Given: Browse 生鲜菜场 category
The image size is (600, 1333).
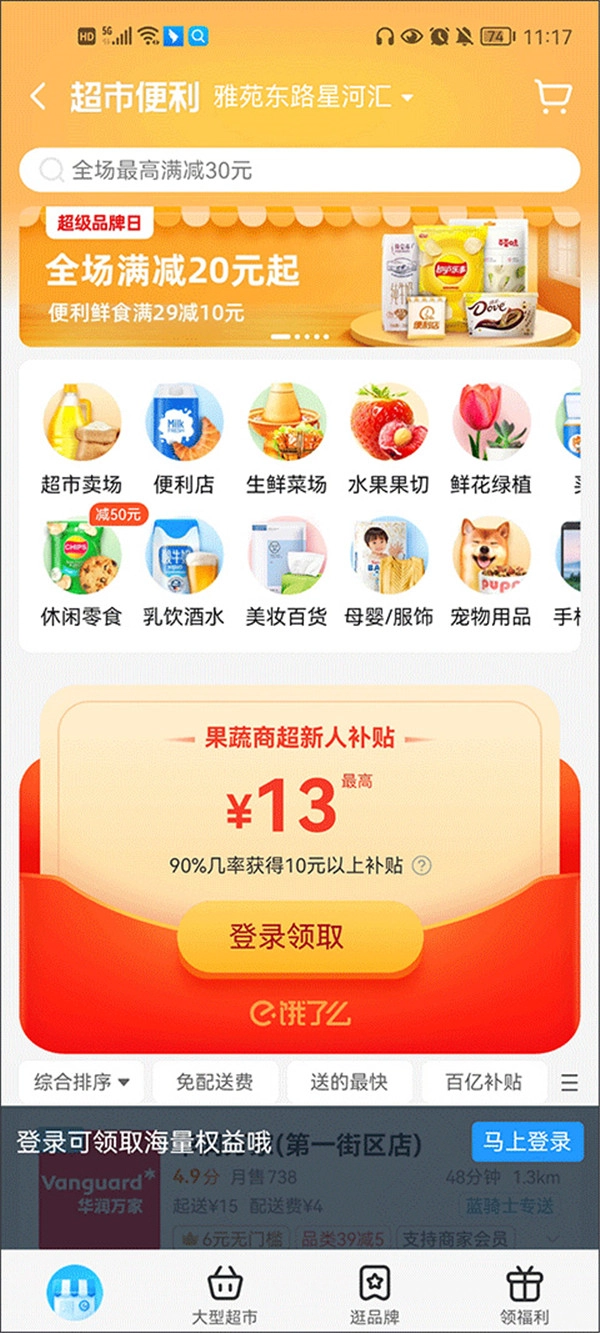Looking at the screenshot, I should (x=286, y=438).
